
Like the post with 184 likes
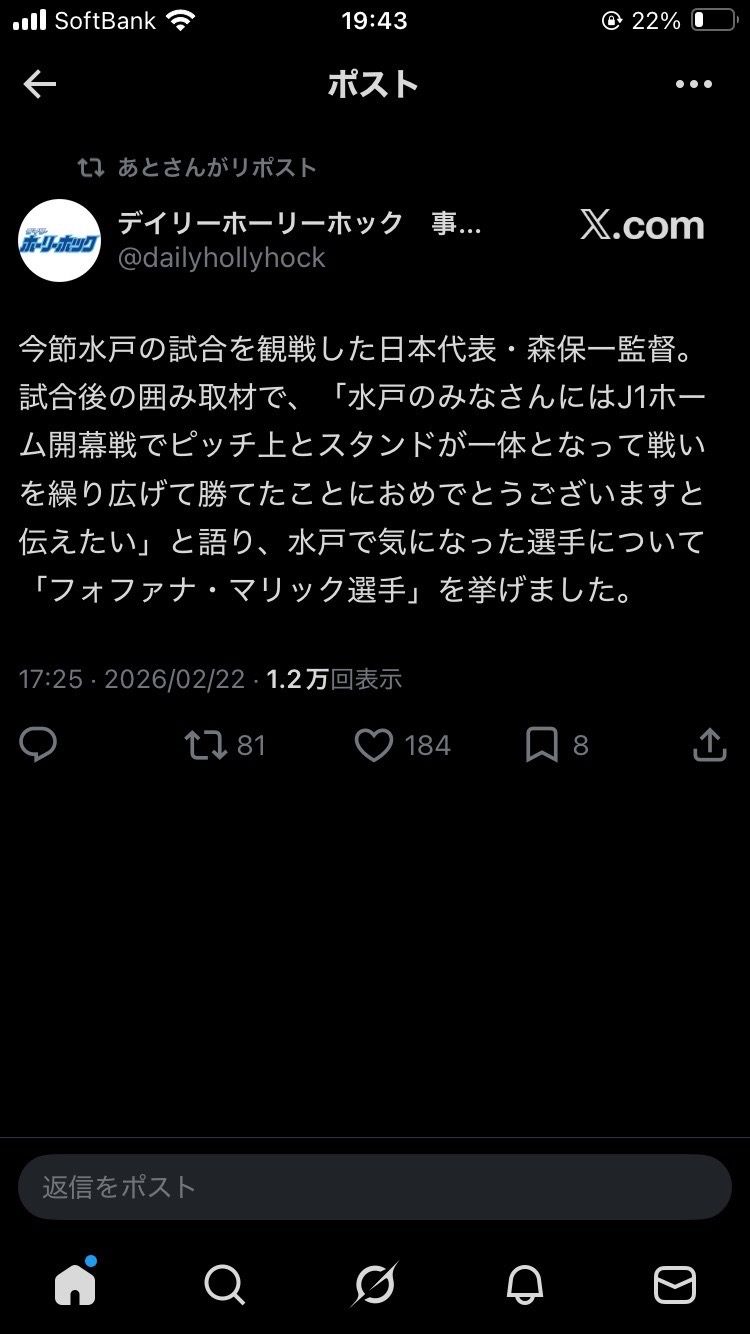pyautogui.click(x=374, y=745)
